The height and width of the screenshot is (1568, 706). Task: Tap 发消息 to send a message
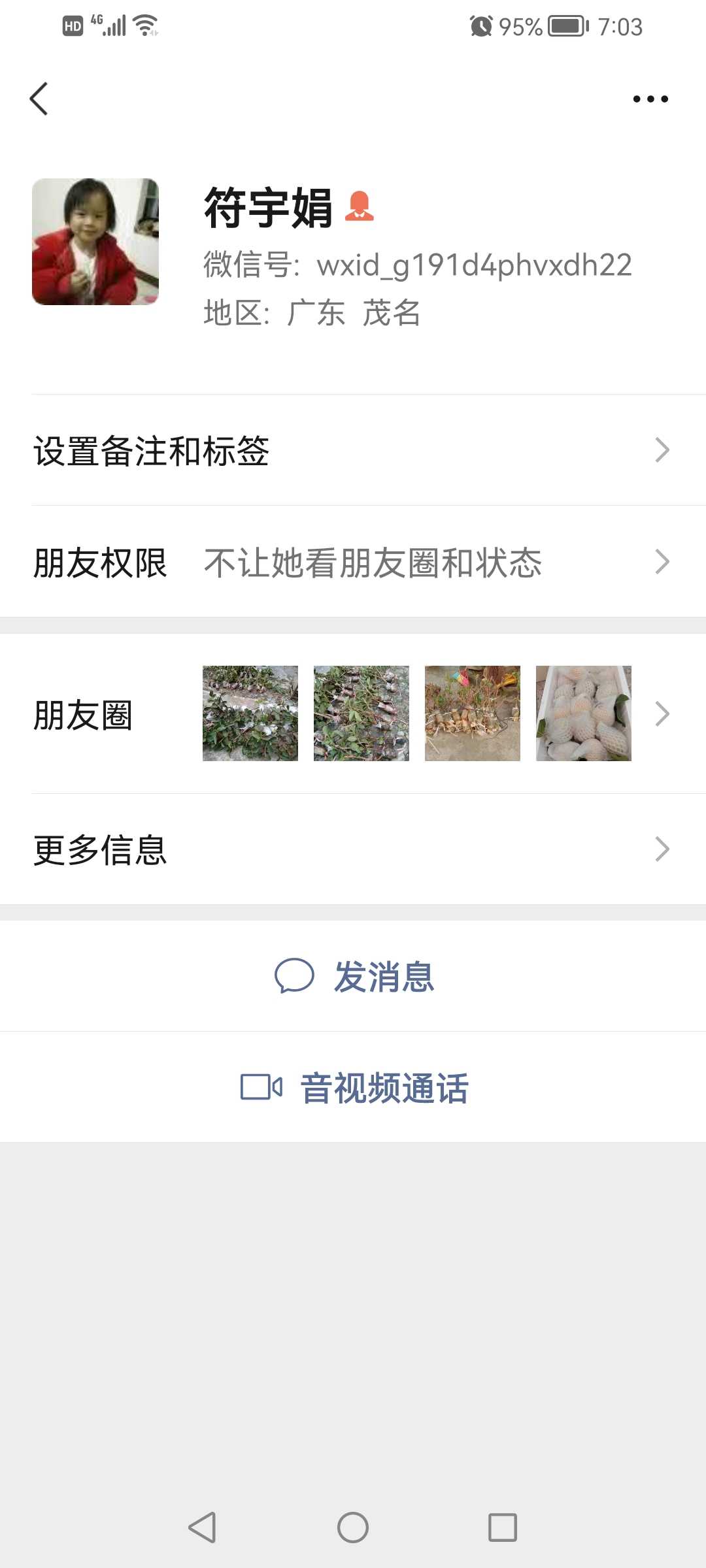[x=354, y=977]
